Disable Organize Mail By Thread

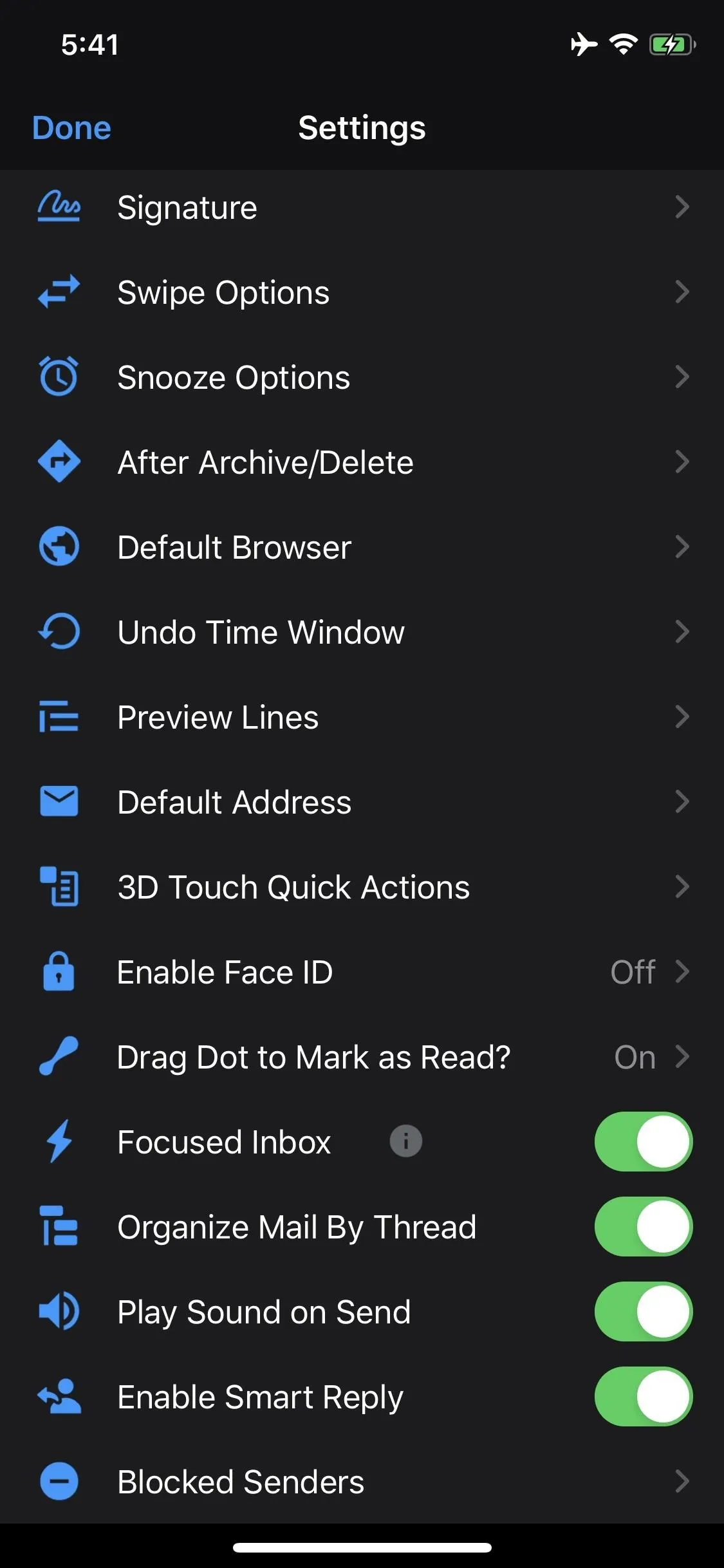[x=644, y=1226]
